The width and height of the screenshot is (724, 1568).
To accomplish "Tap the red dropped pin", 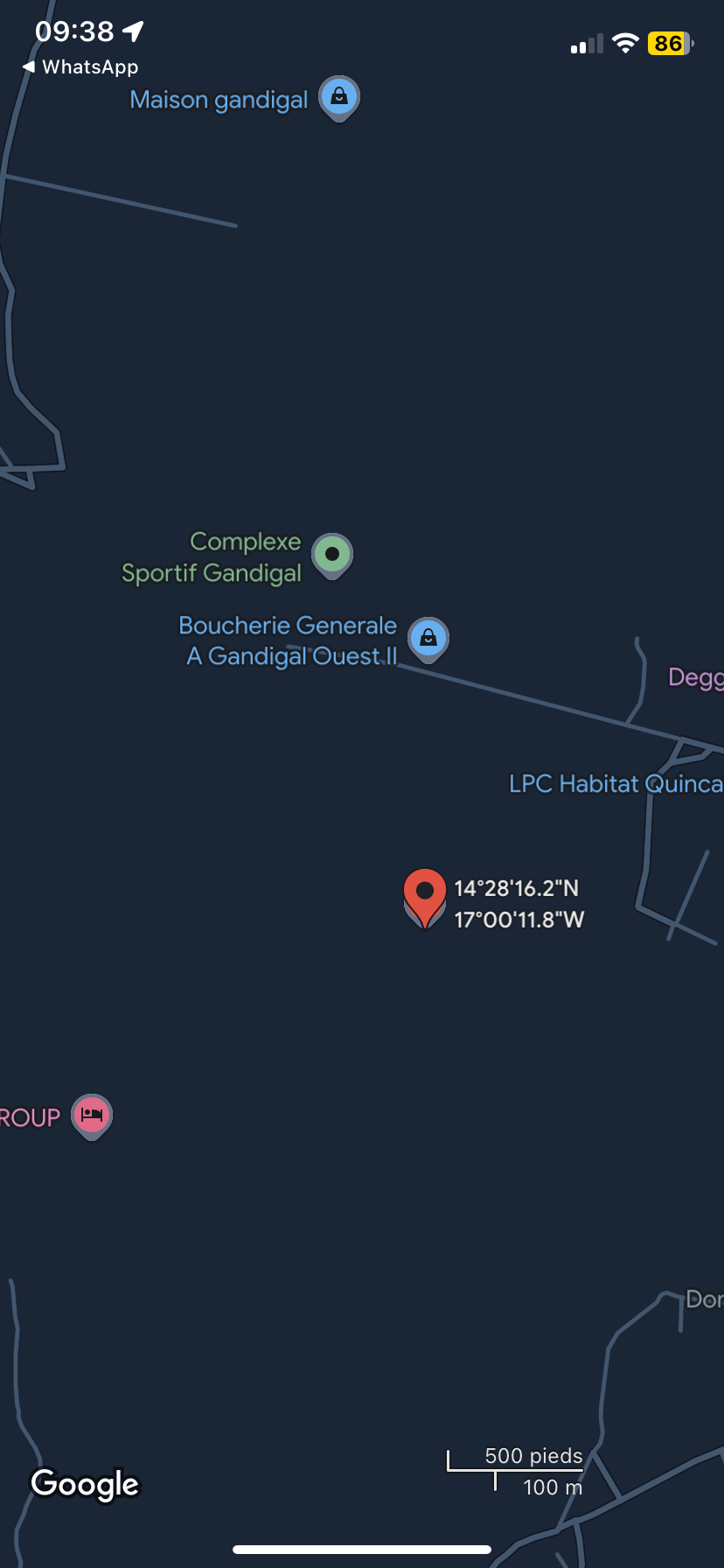I will (x=425, y=898).
